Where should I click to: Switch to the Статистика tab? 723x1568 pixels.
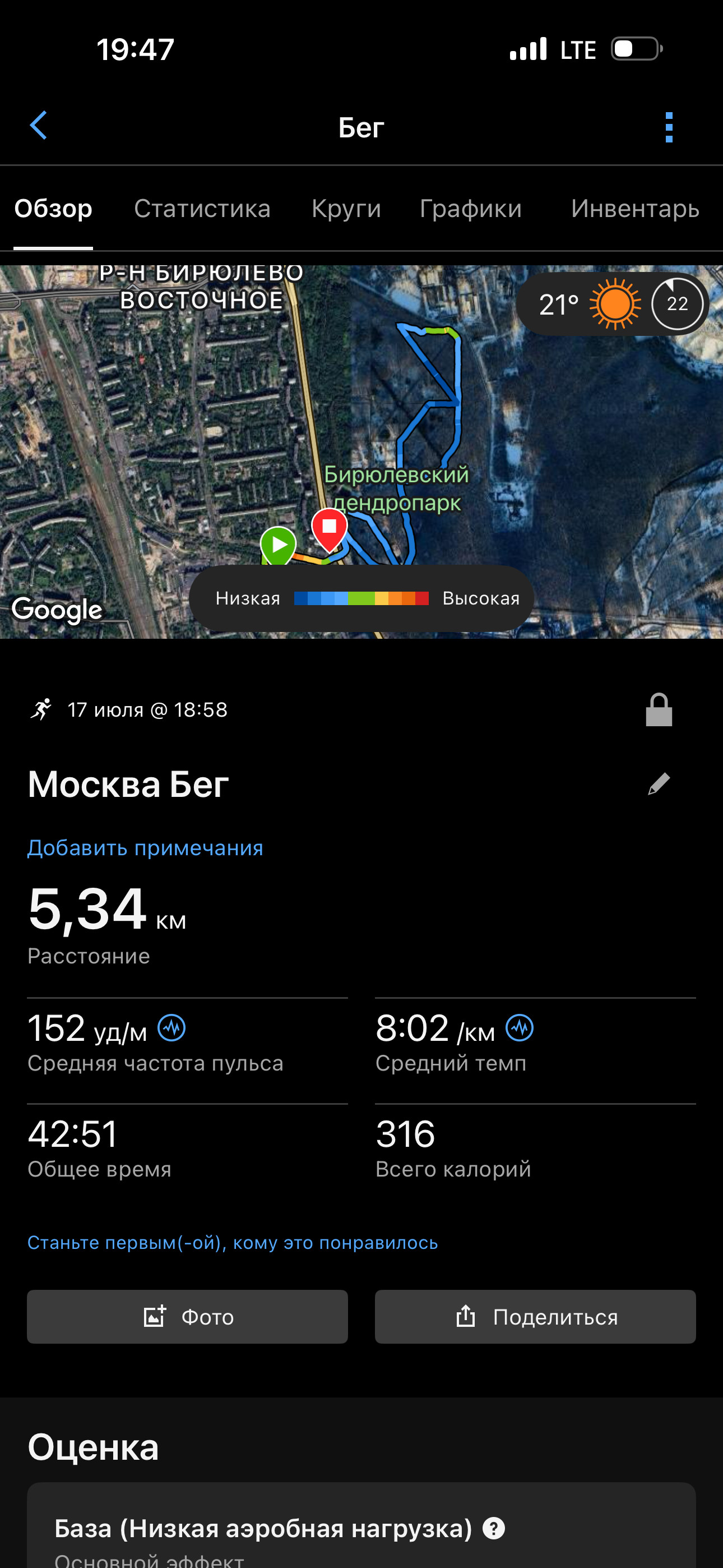tap(202, 209)
